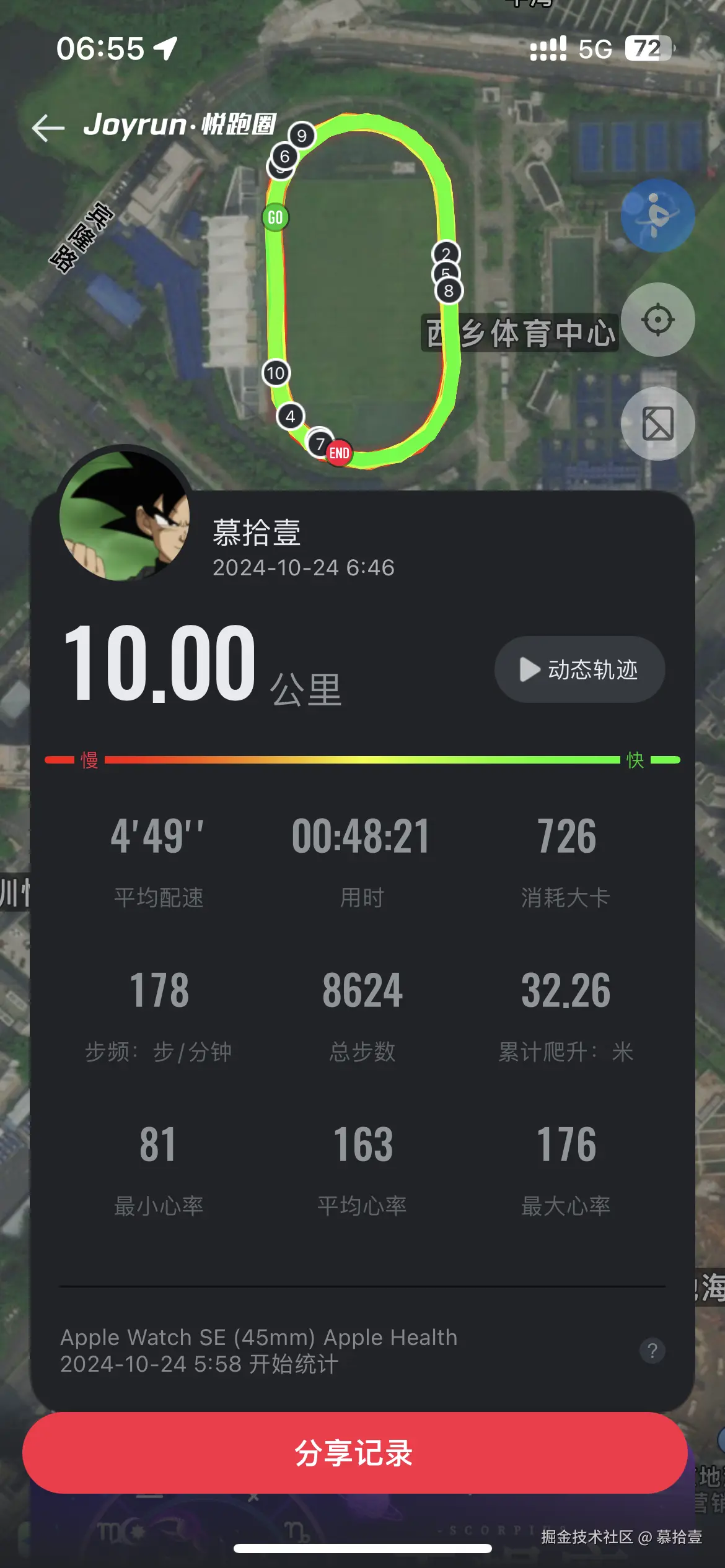Tap the green GO start marker
This screenshot has width=725, height=1568.
pyautogui.click(x=276, y=217)
